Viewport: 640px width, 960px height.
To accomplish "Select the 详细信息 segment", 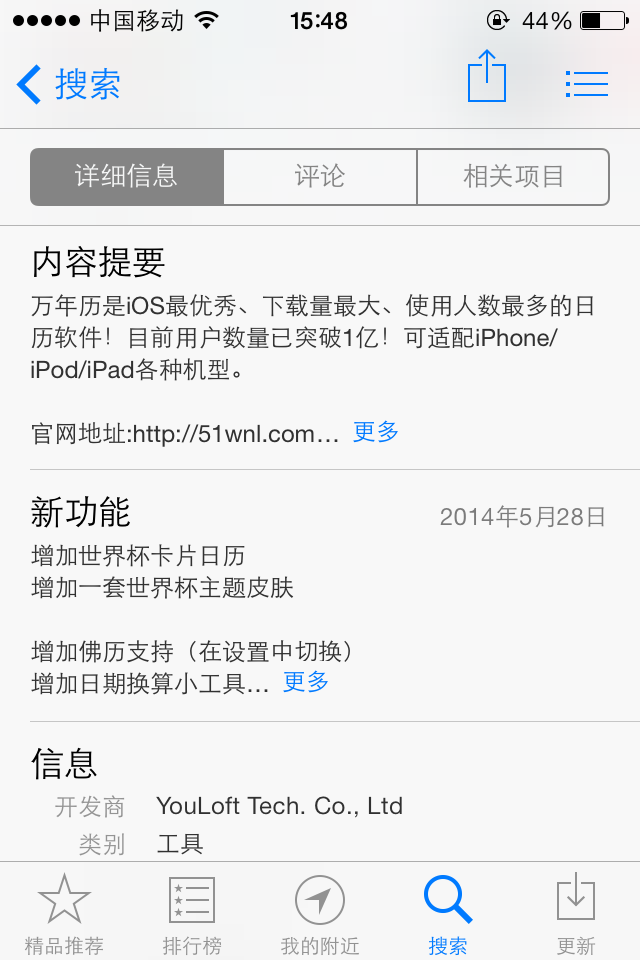I will tap(127, 177).
